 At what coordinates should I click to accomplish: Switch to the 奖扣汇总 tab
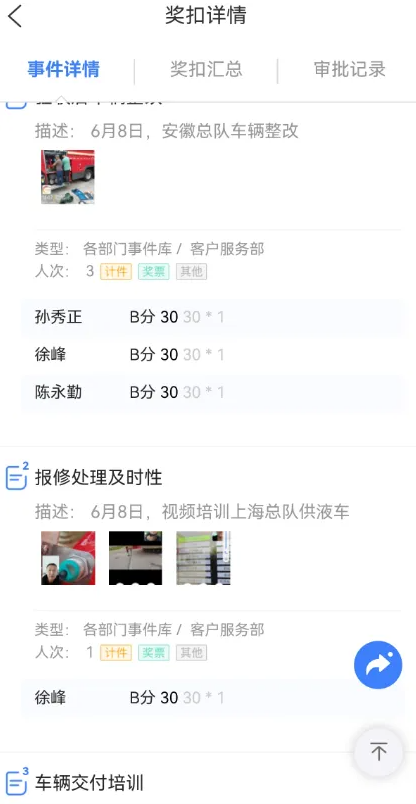pos(206,70)
